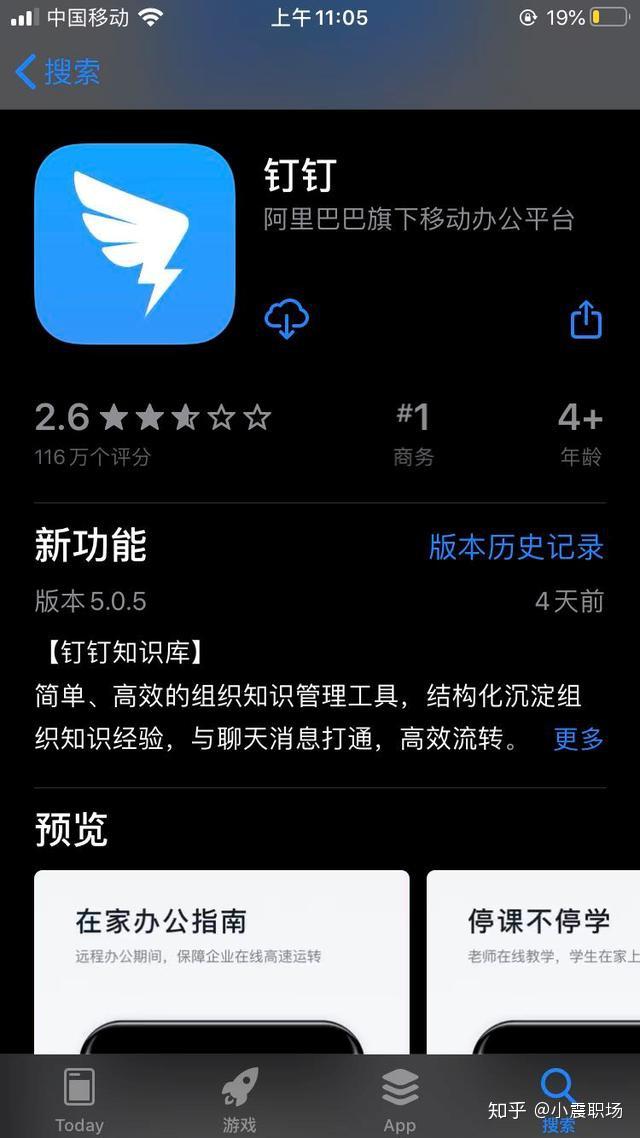
Task: Switch to the Today tab
Action: (79, 1098)
